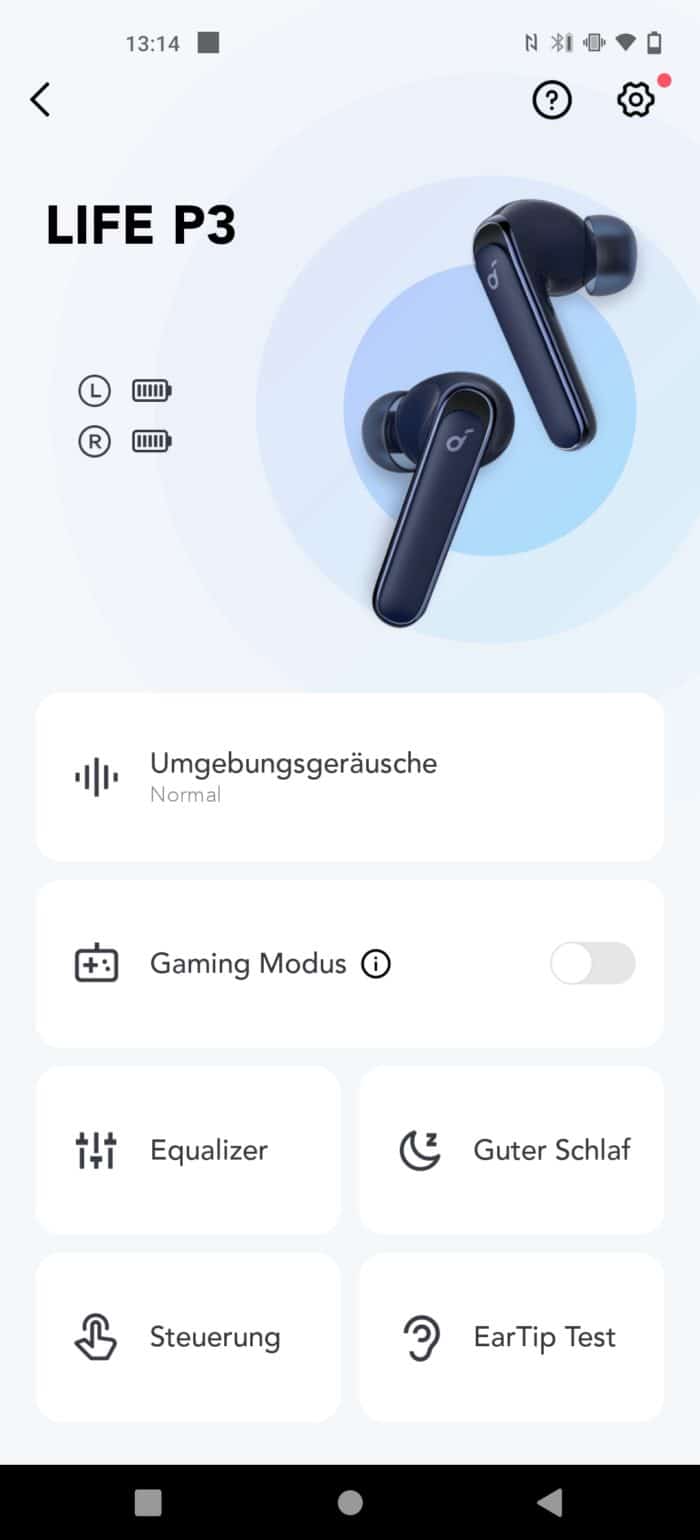Open recent apps from navigation bar
The height and width of the screenshot is (1540, 700).
(148, 1502)
